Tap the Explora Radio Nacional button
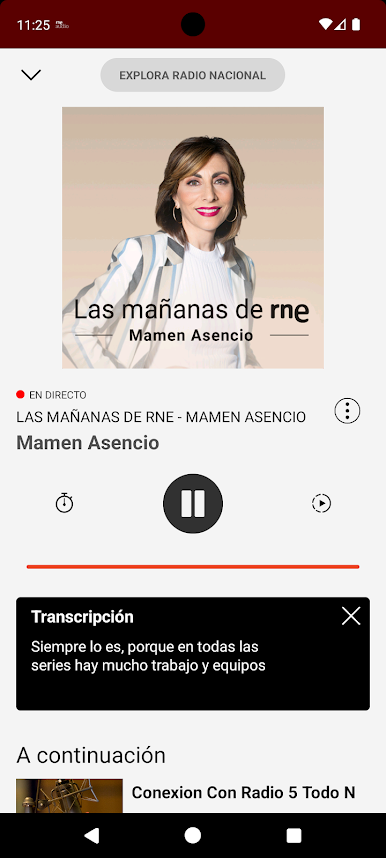 click(x=193, y=75)
